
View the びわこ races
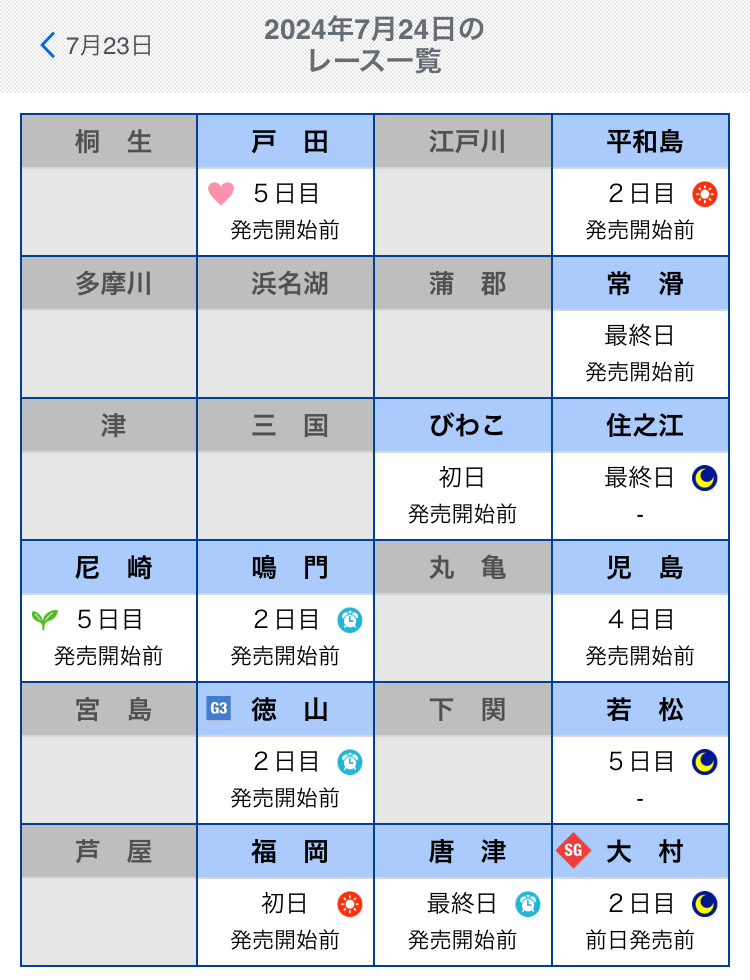pyautogui.click(x=463, y=469)
